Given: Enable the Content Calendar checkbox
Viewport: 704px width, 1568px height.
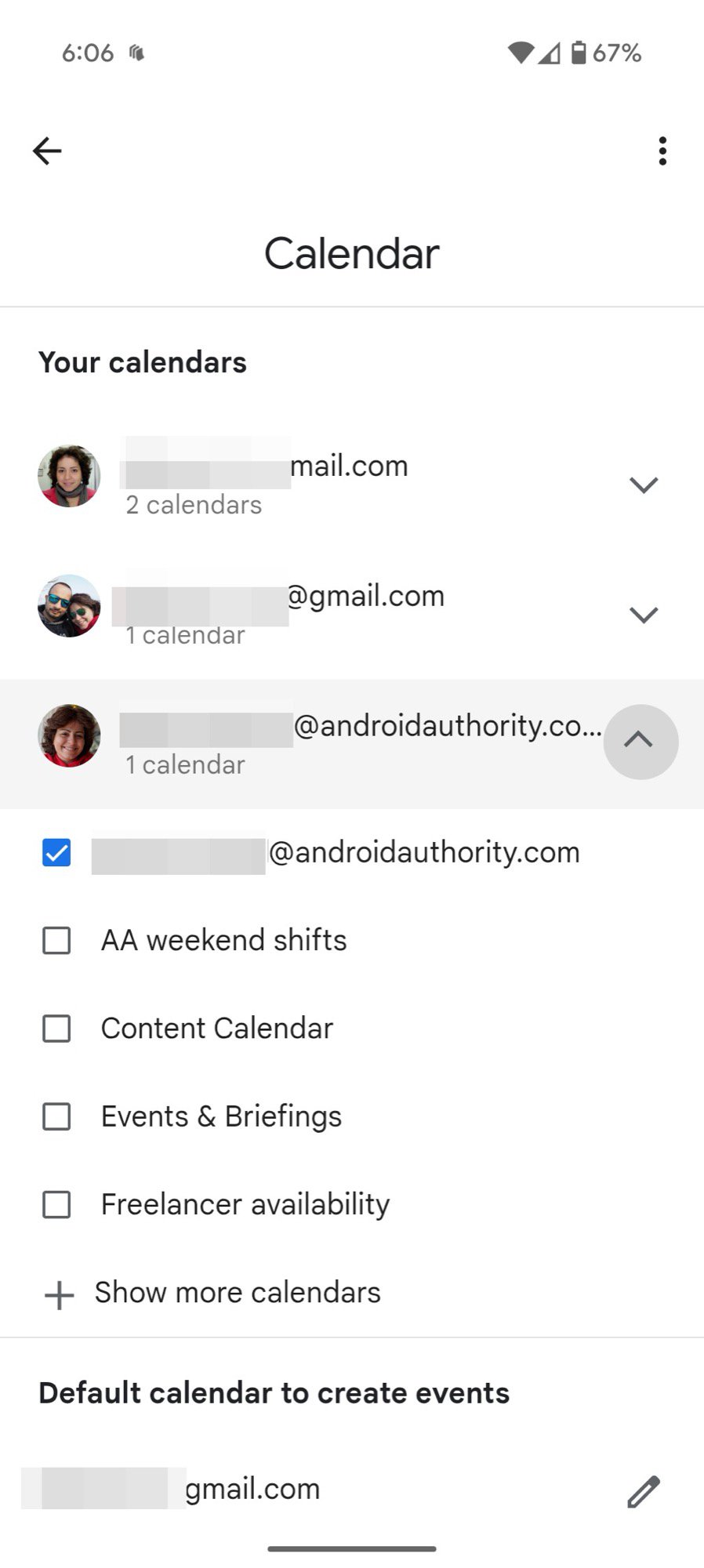Looking at the screenshot, I should (56, 1029).
